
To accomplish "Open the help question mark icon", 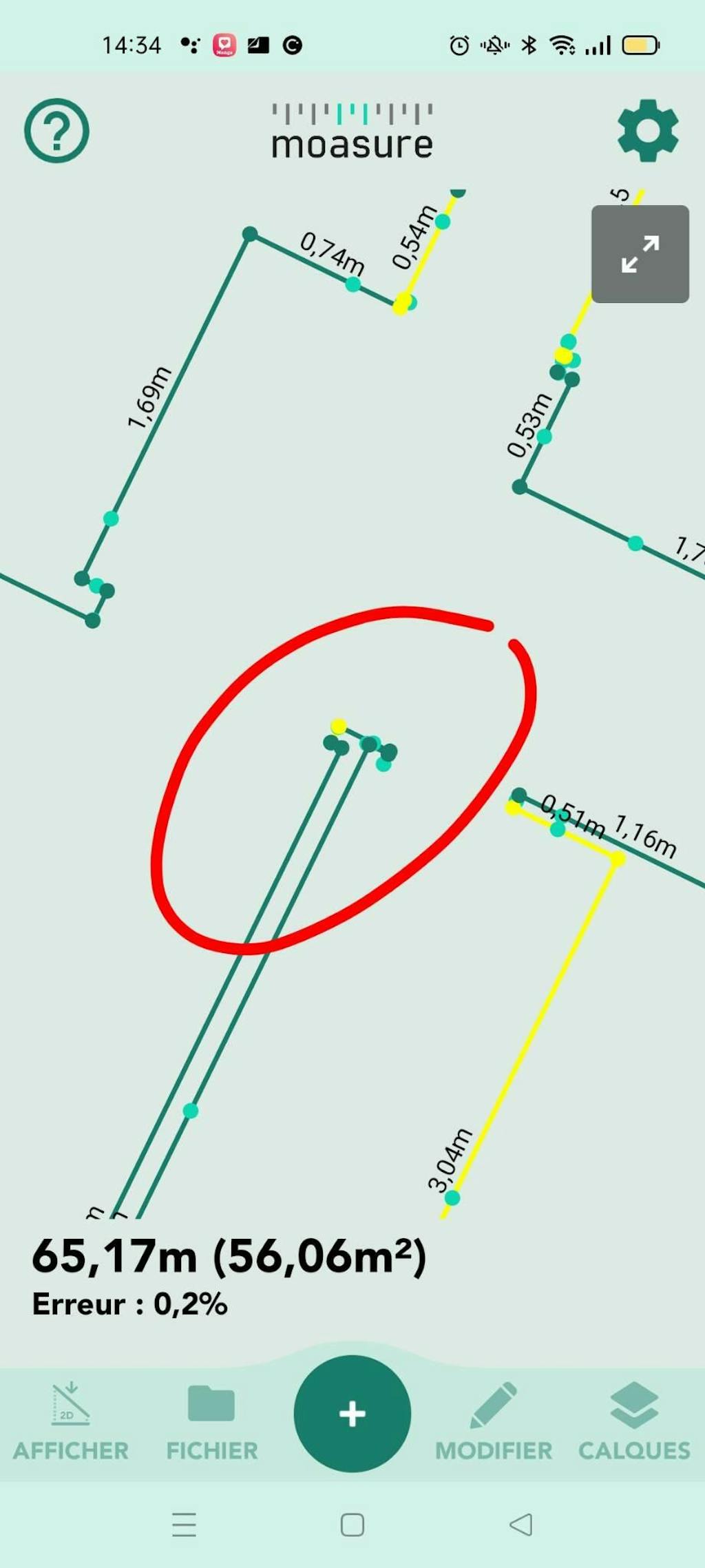I will [x=56, y=130].
